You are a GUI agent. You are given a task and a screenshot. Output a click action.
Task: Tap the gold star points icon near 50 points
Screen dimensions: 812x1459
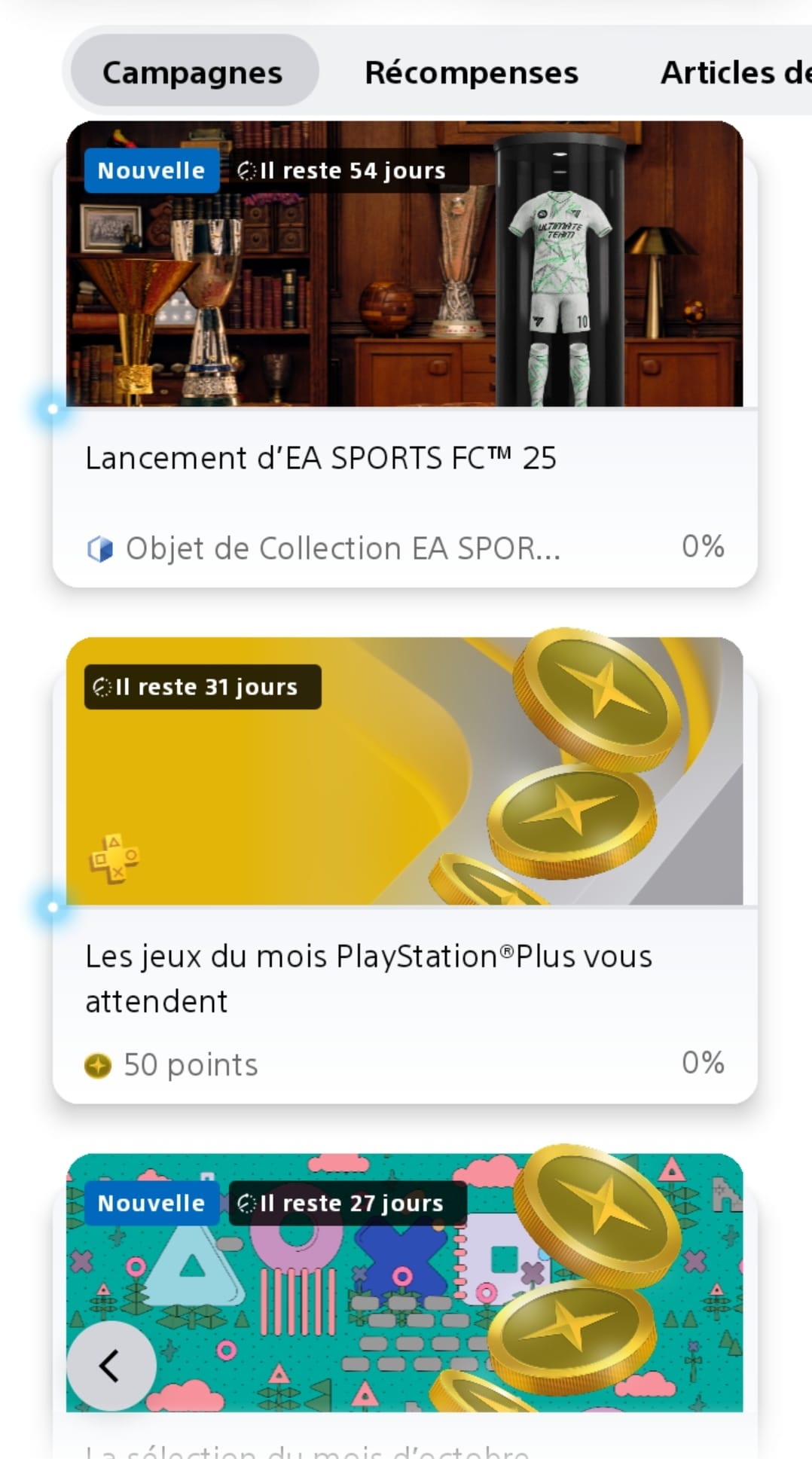click(96, 1065)
